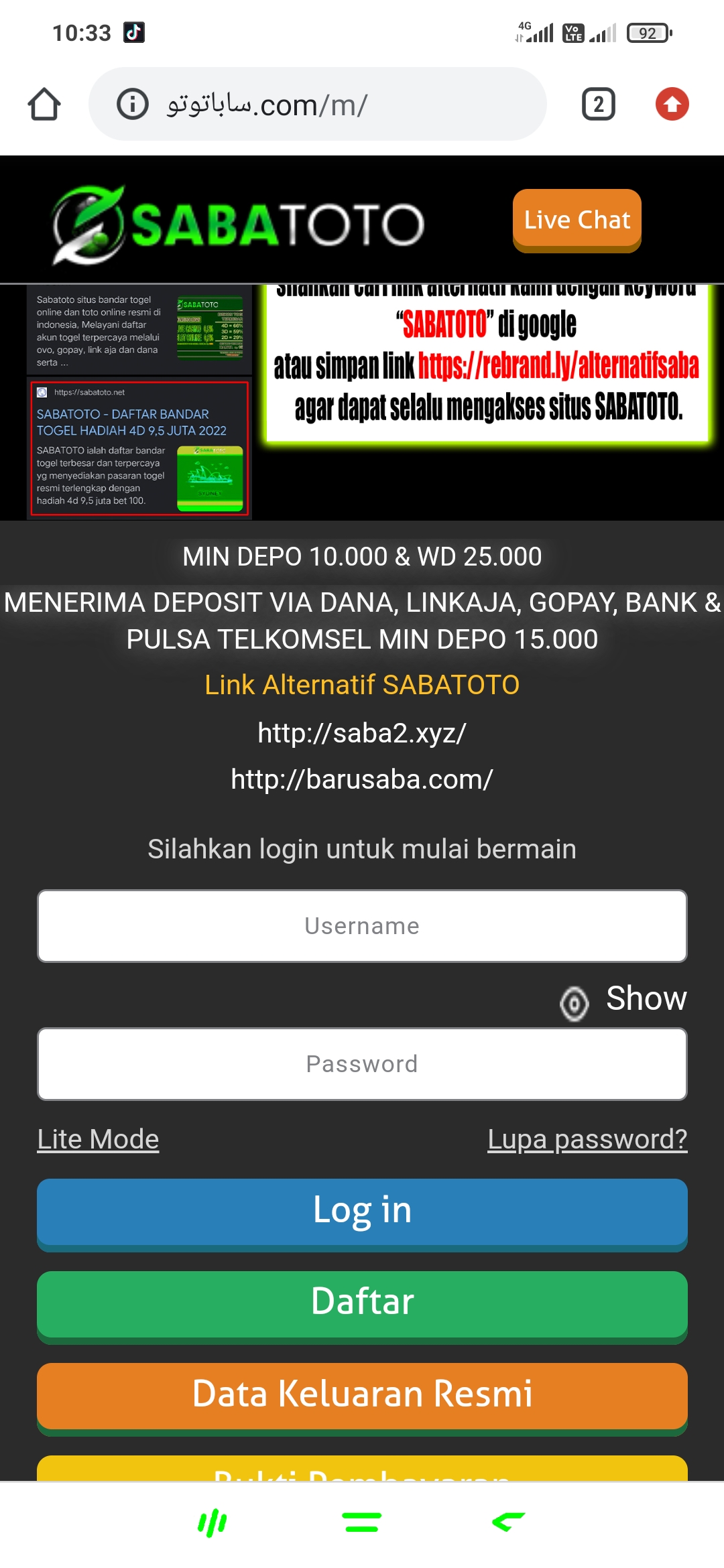Switch to Lite Mode
Viewport: 724px width, 1568px height.
98,1139
